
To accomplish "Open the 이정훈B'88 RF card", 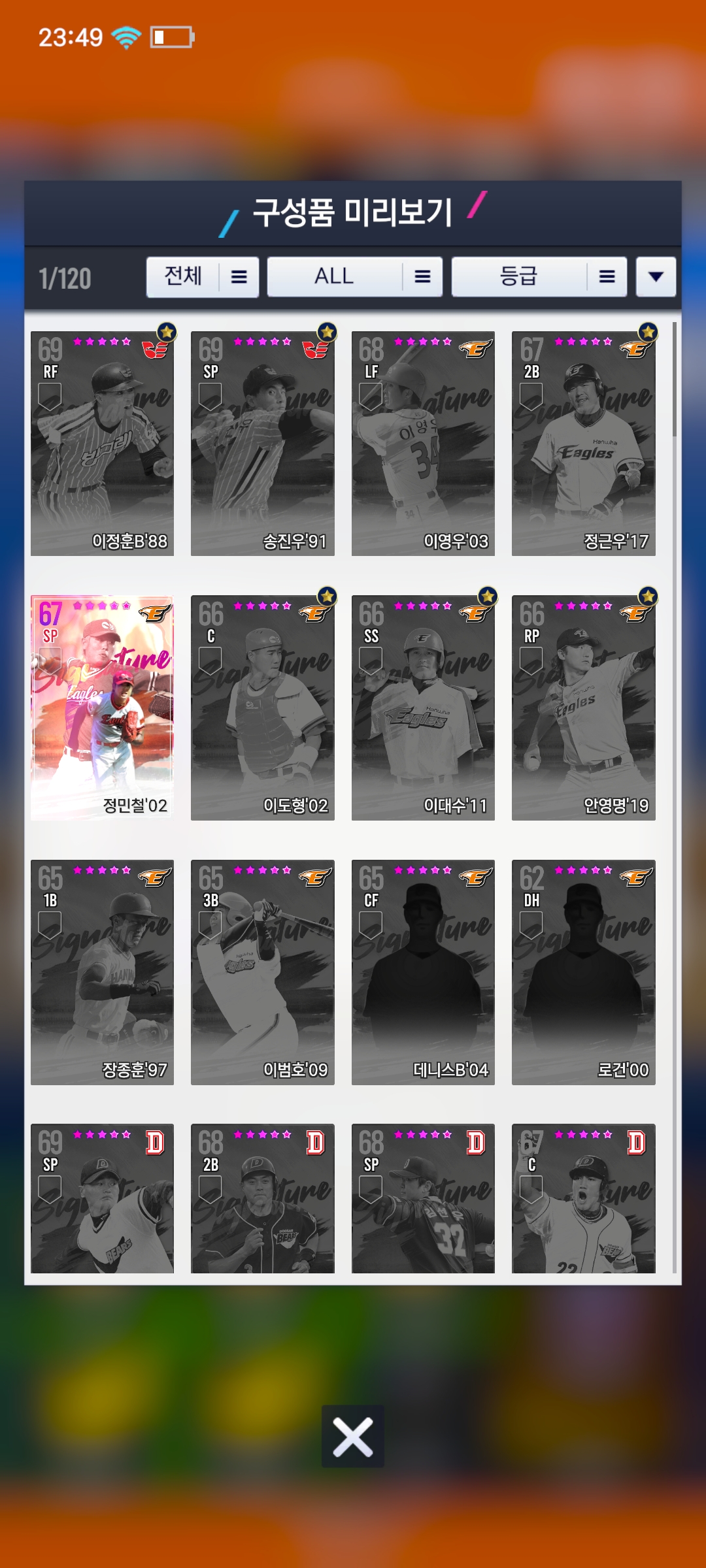I will click(103, 444).
